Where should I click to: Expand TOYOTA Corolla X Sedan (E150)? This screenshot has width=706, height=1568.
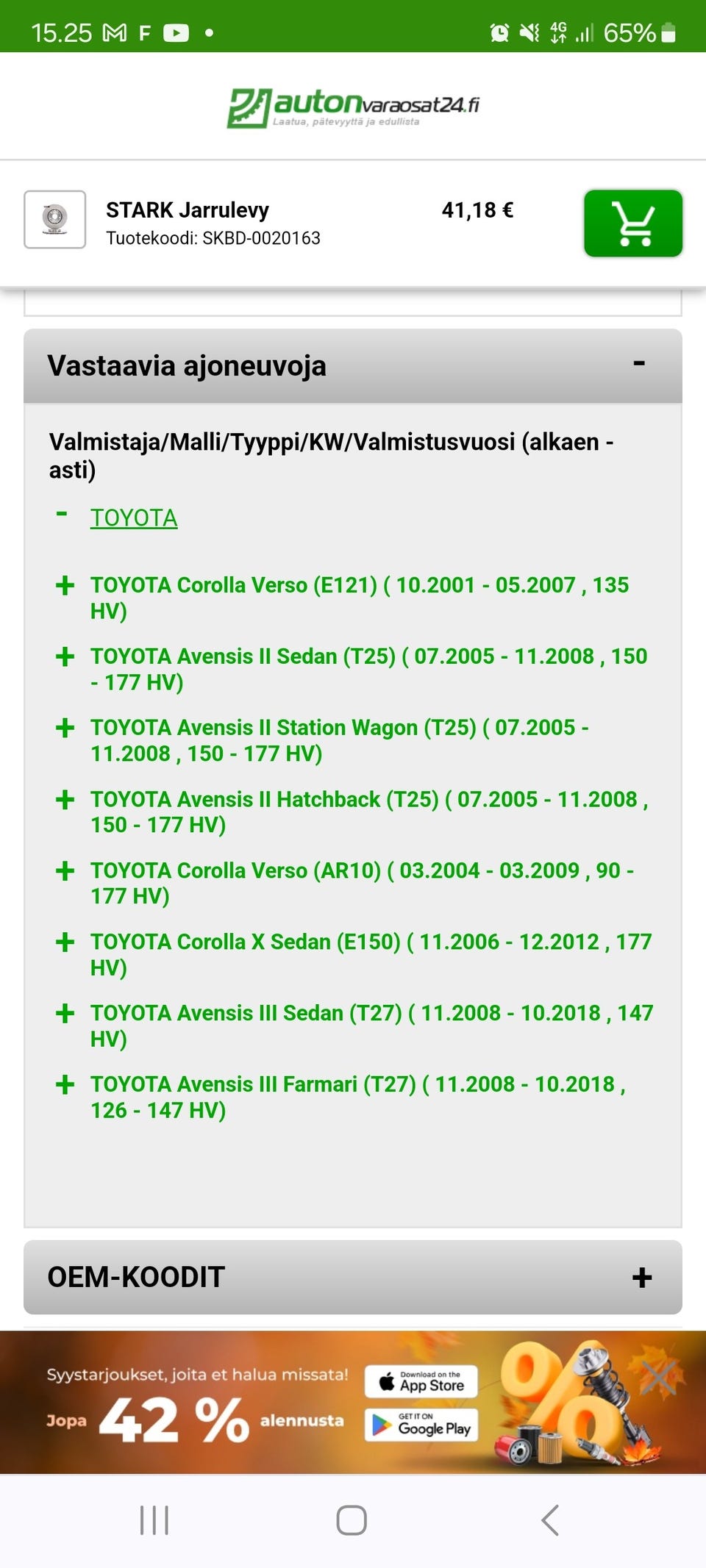[x=65, y=942]
